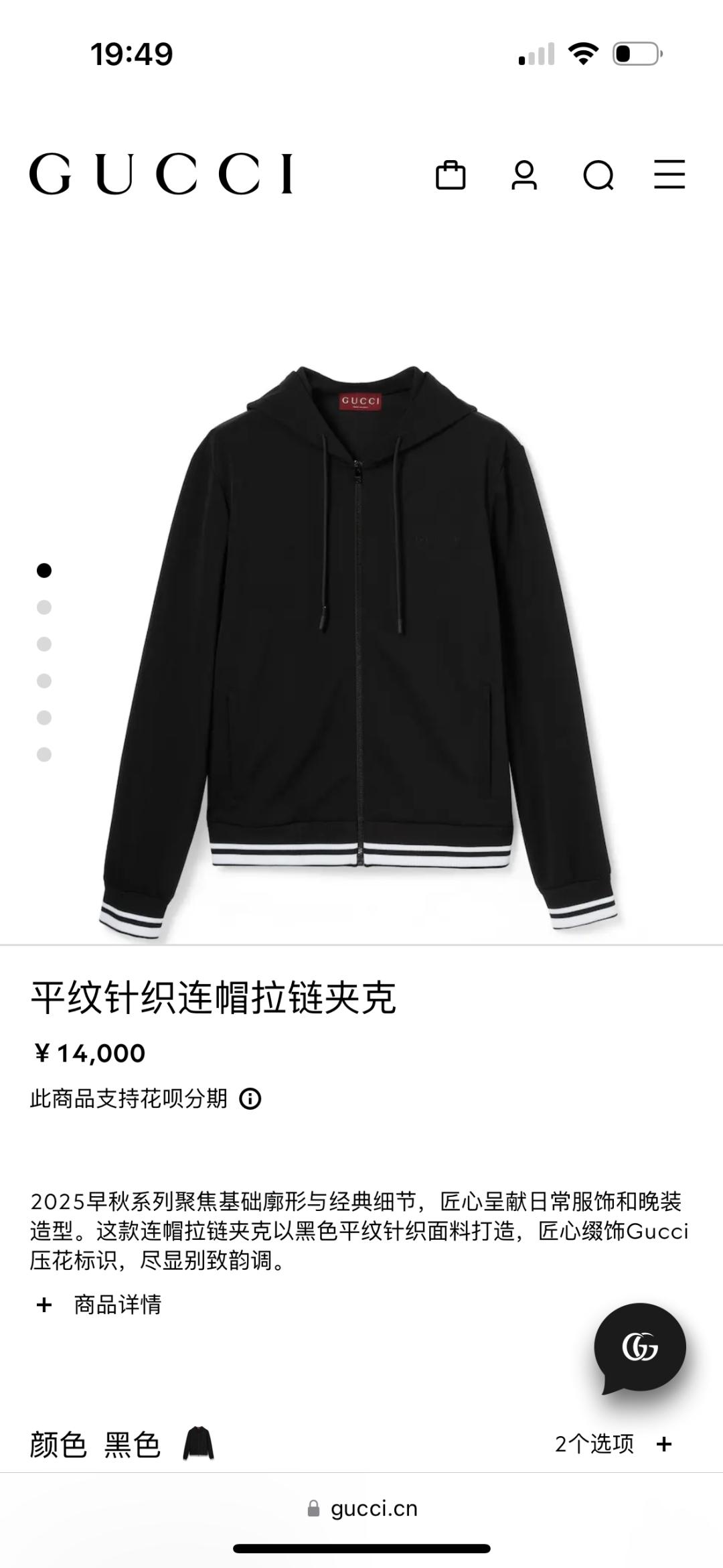Open the shopping bag

(x=451, y=175)
